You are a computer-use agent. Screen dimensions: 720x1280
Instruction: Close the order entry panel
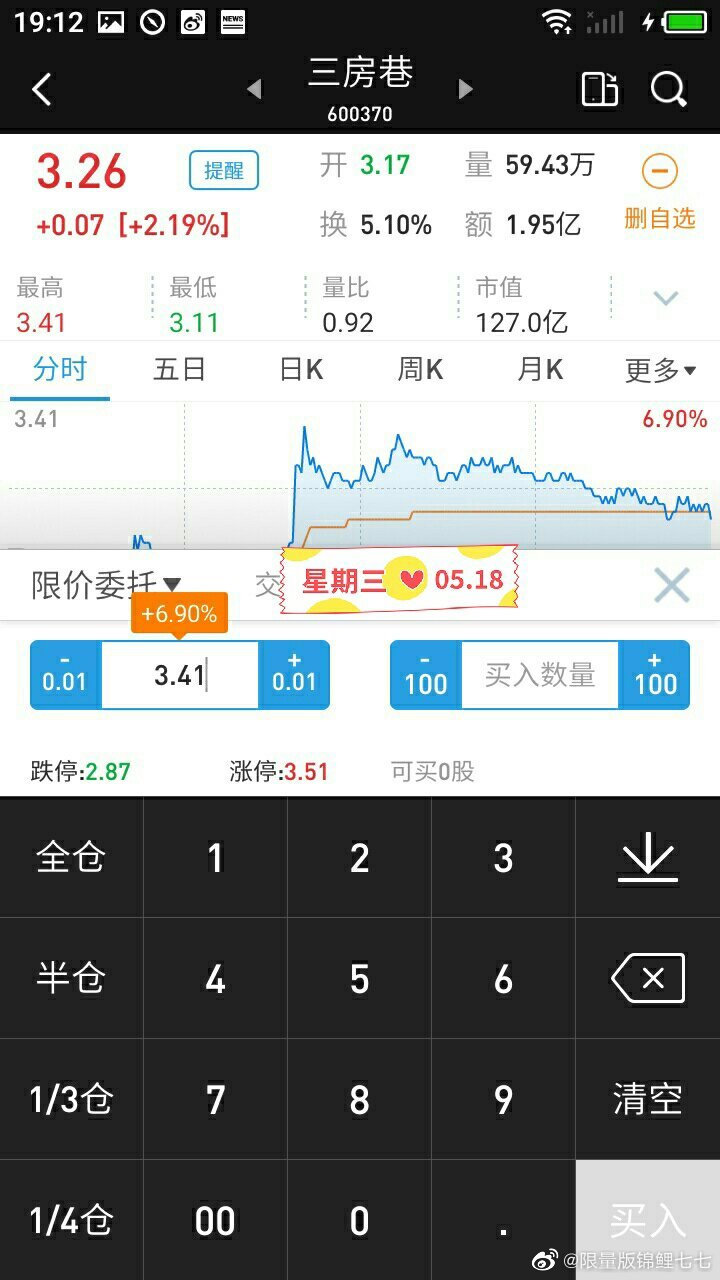[x=671, y=585]
